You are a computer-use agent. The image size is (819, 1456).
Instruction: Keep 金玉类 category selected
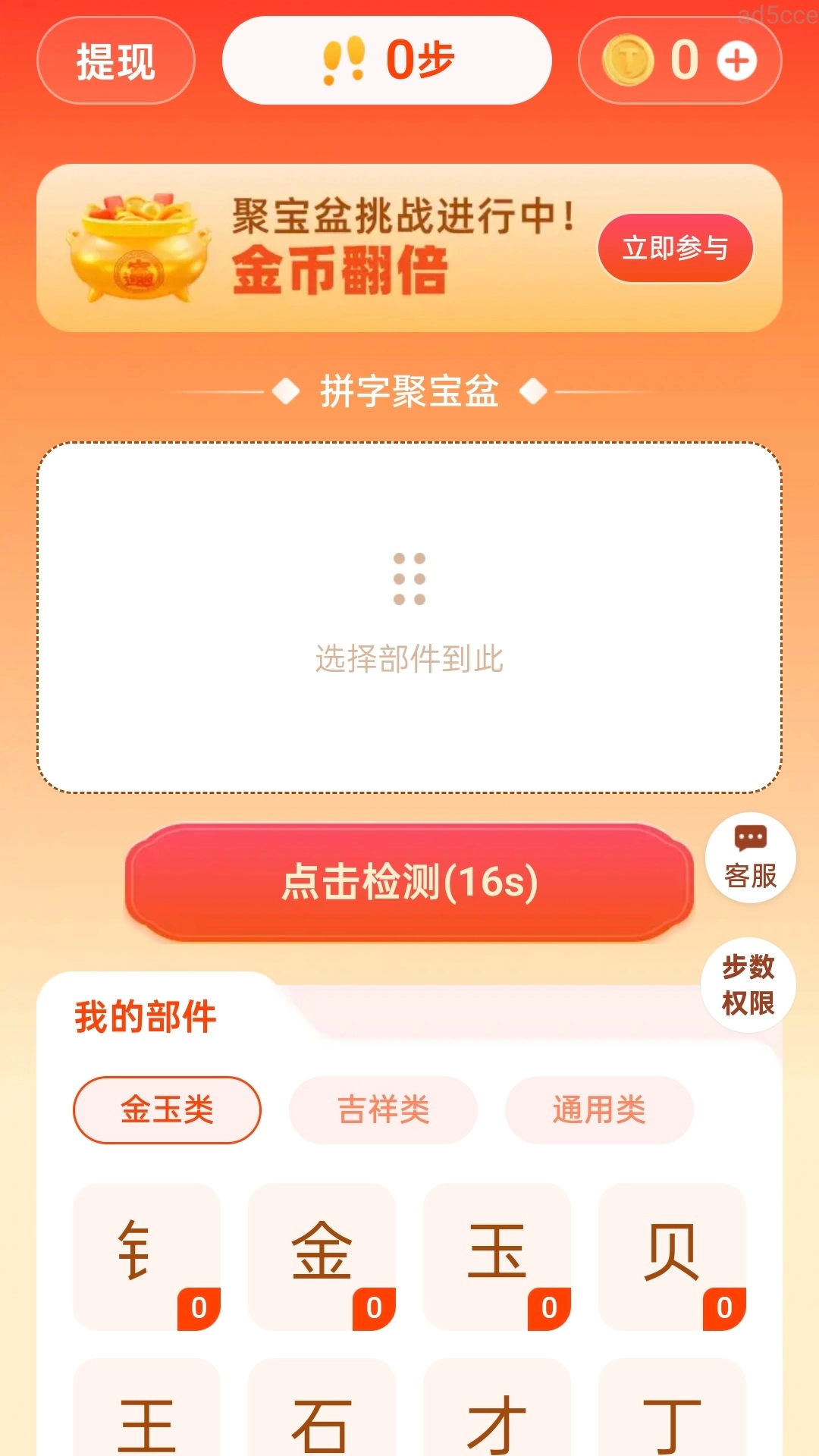tap(165, 1109)
